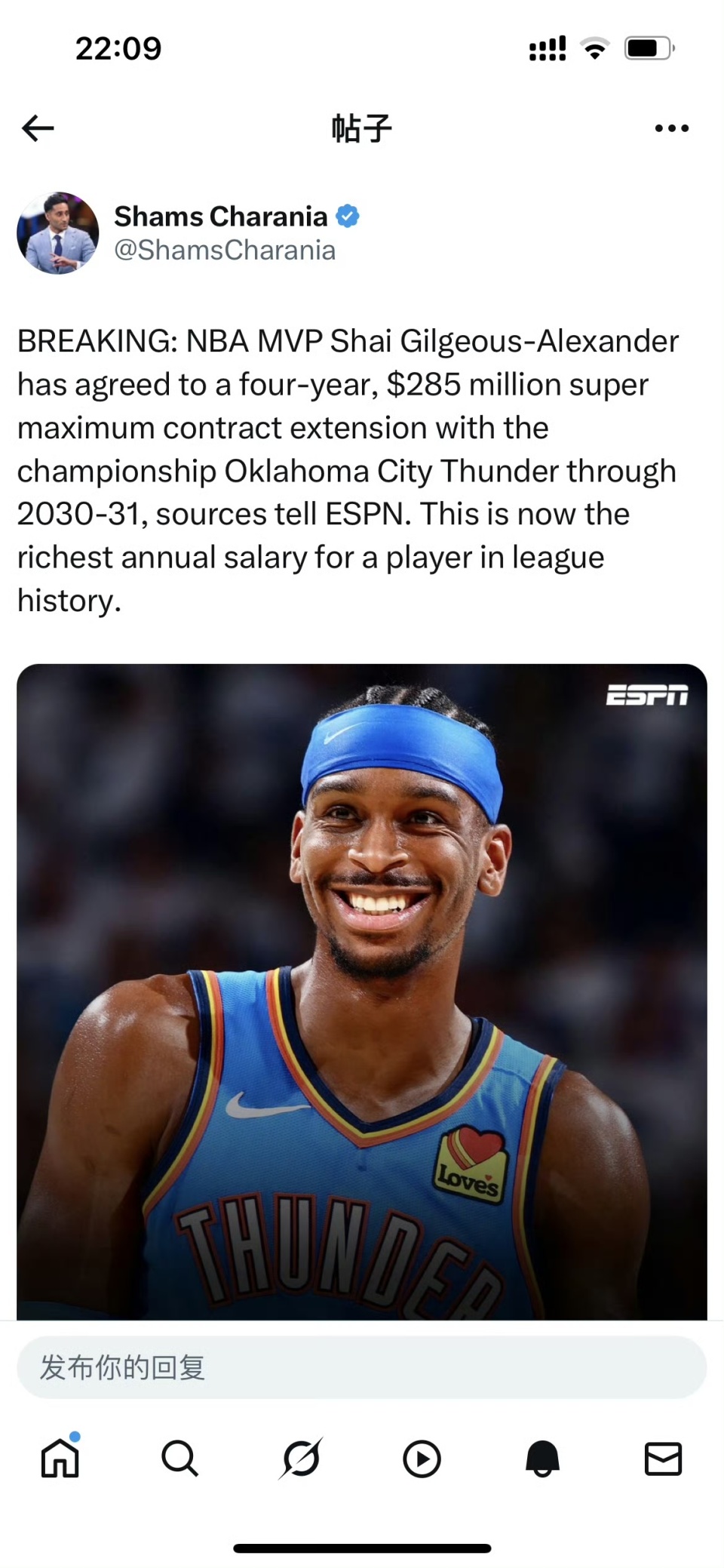Open the Notifications bell tab

coord(542,1458)
